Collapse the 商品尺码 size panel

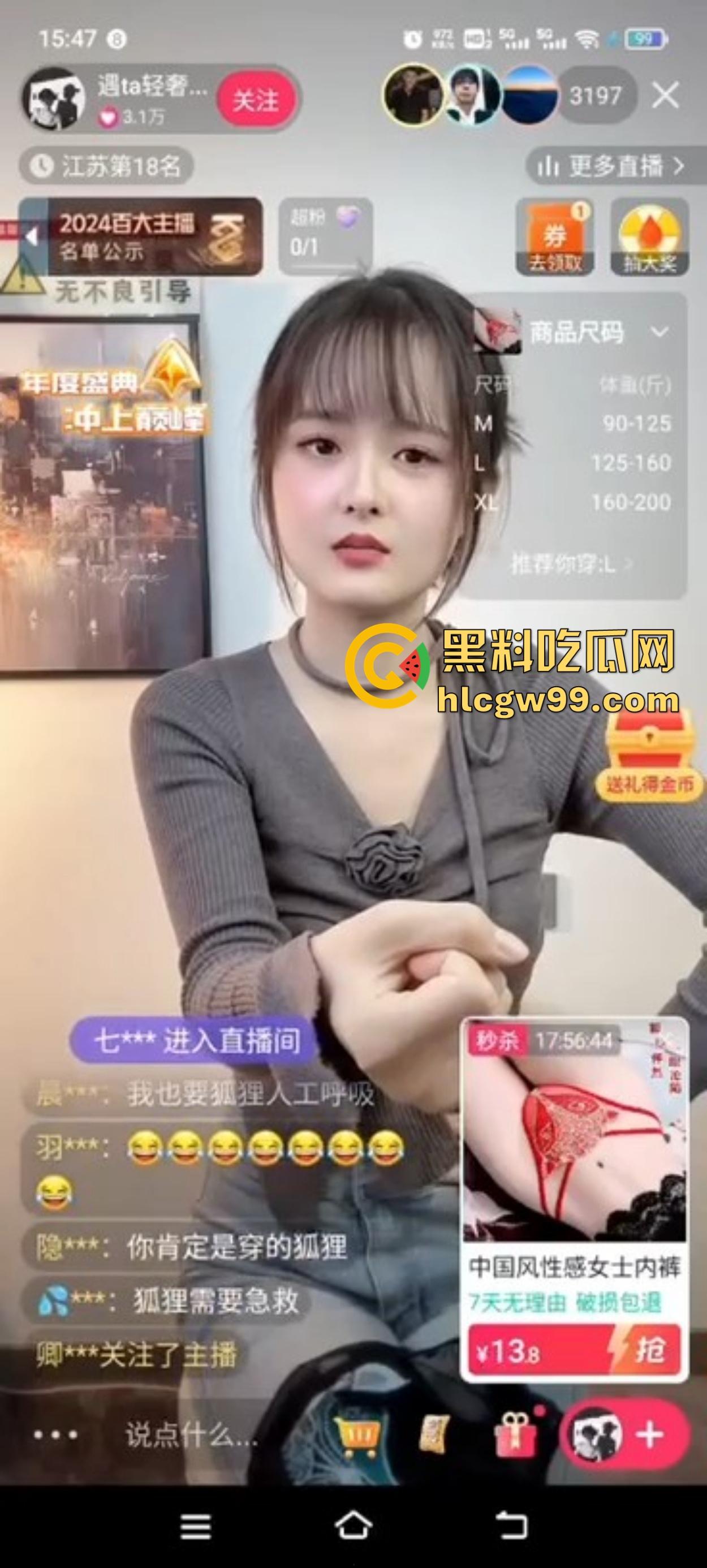click(659, 331)
